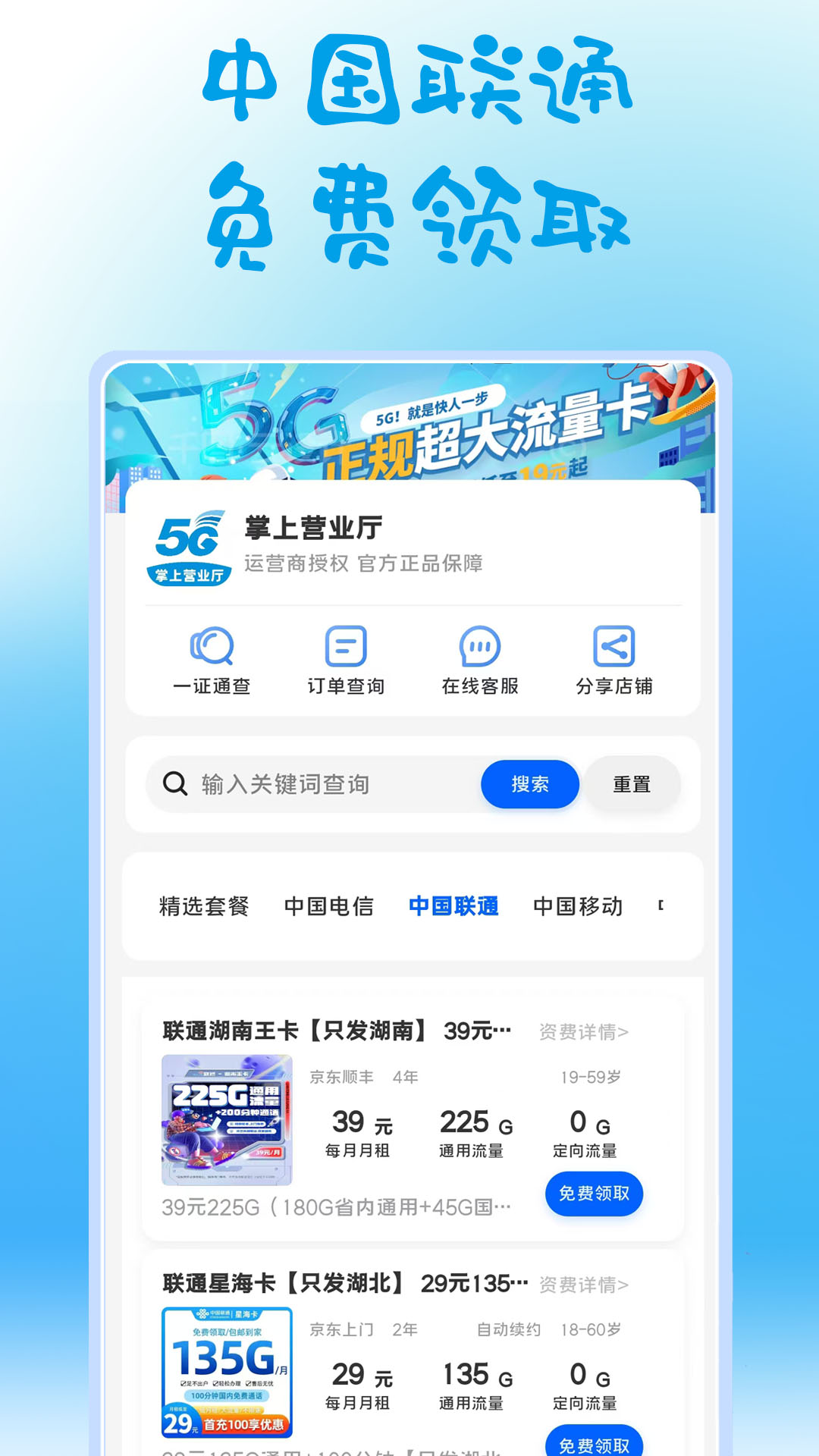The width and height of the screenshot is (819, 1456).
Task: Switch to the 精选套餐 tab
Action: point(204,907)
